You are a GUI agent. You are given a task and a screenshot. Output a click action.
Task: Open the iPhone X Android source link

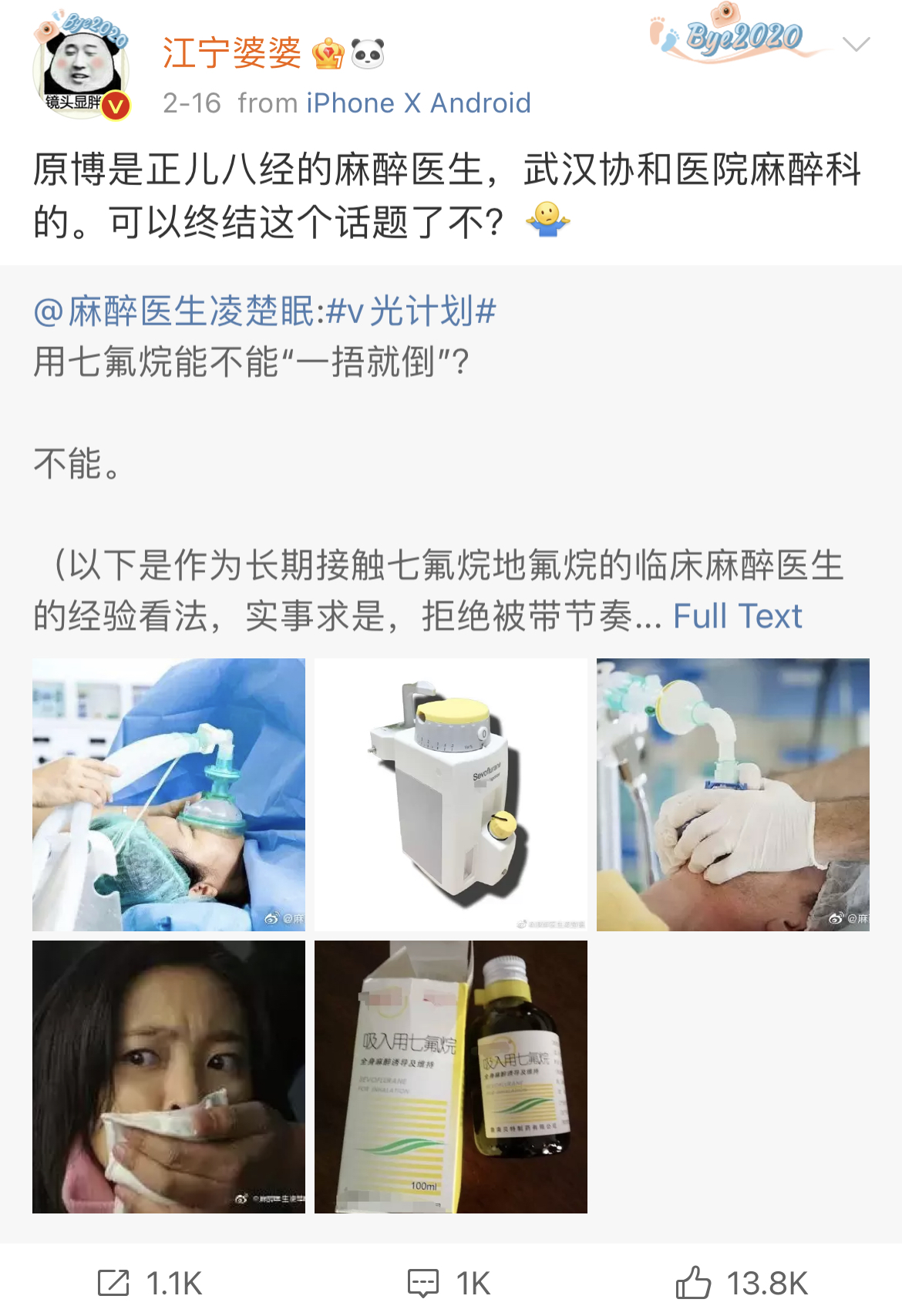click(419, 103)
